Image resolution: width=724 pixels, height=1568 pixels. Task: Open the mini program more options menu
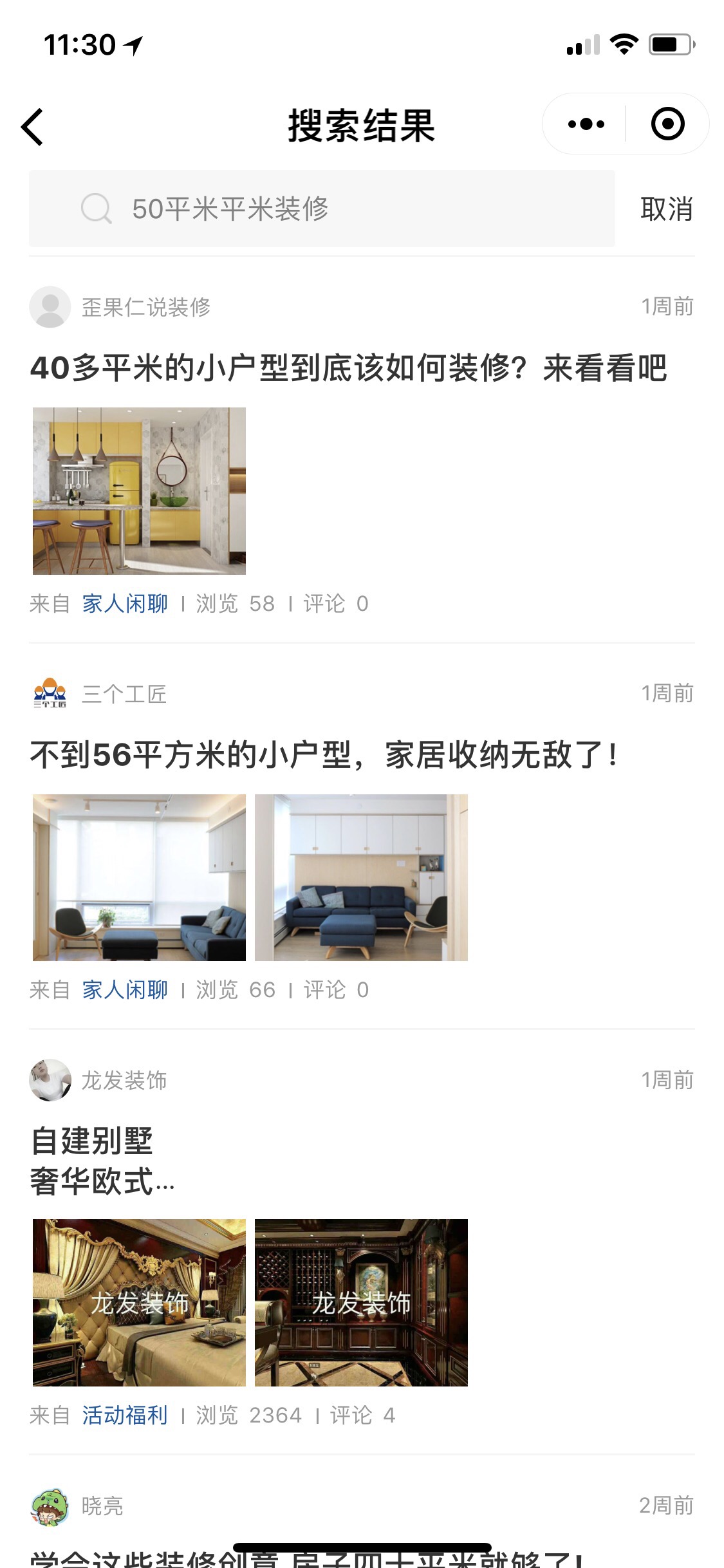586,124
